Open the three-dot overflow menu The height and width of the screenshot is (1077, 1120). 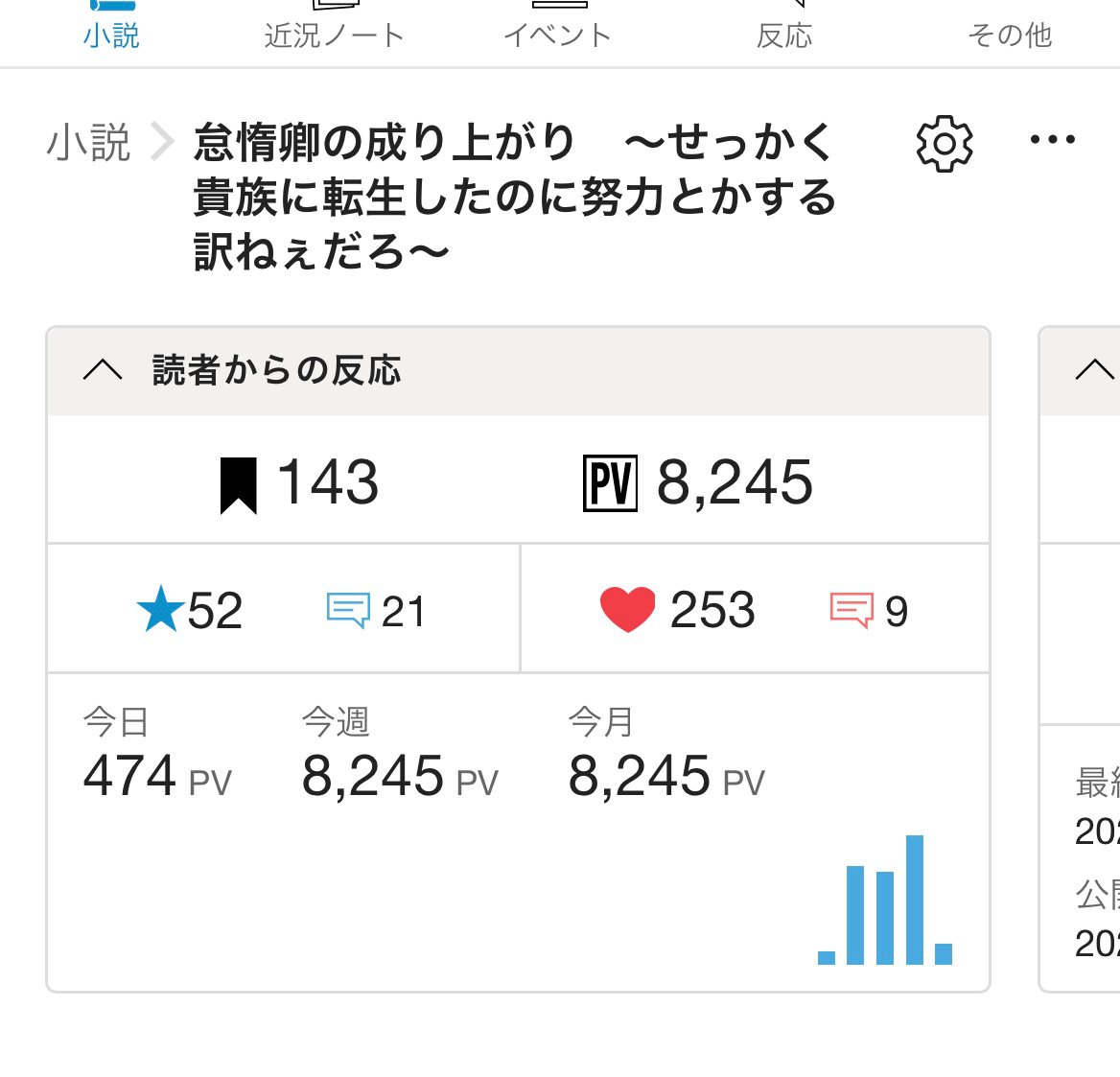1052,140
